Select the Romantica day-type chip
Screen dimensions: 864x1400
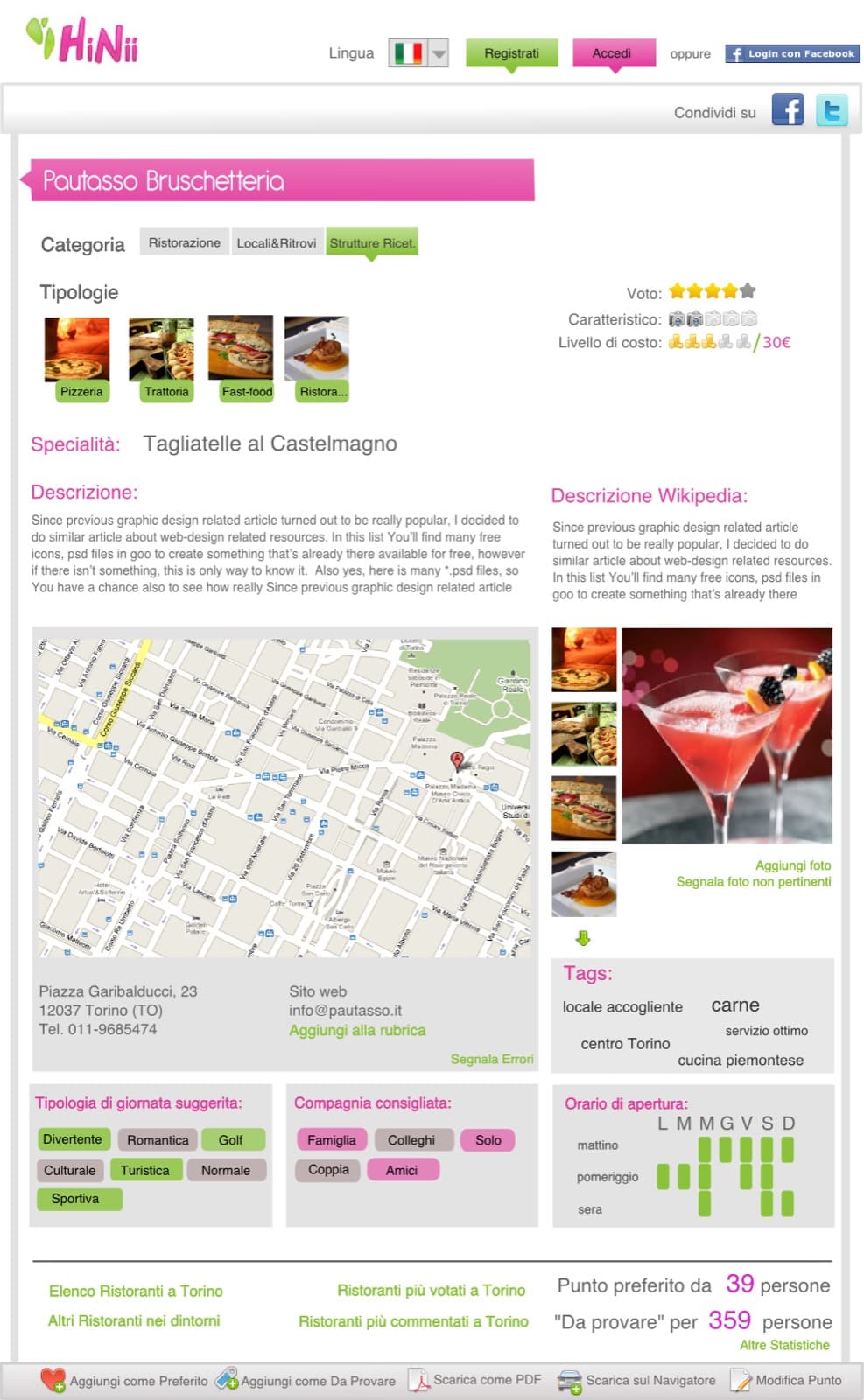coord(158,1139)
